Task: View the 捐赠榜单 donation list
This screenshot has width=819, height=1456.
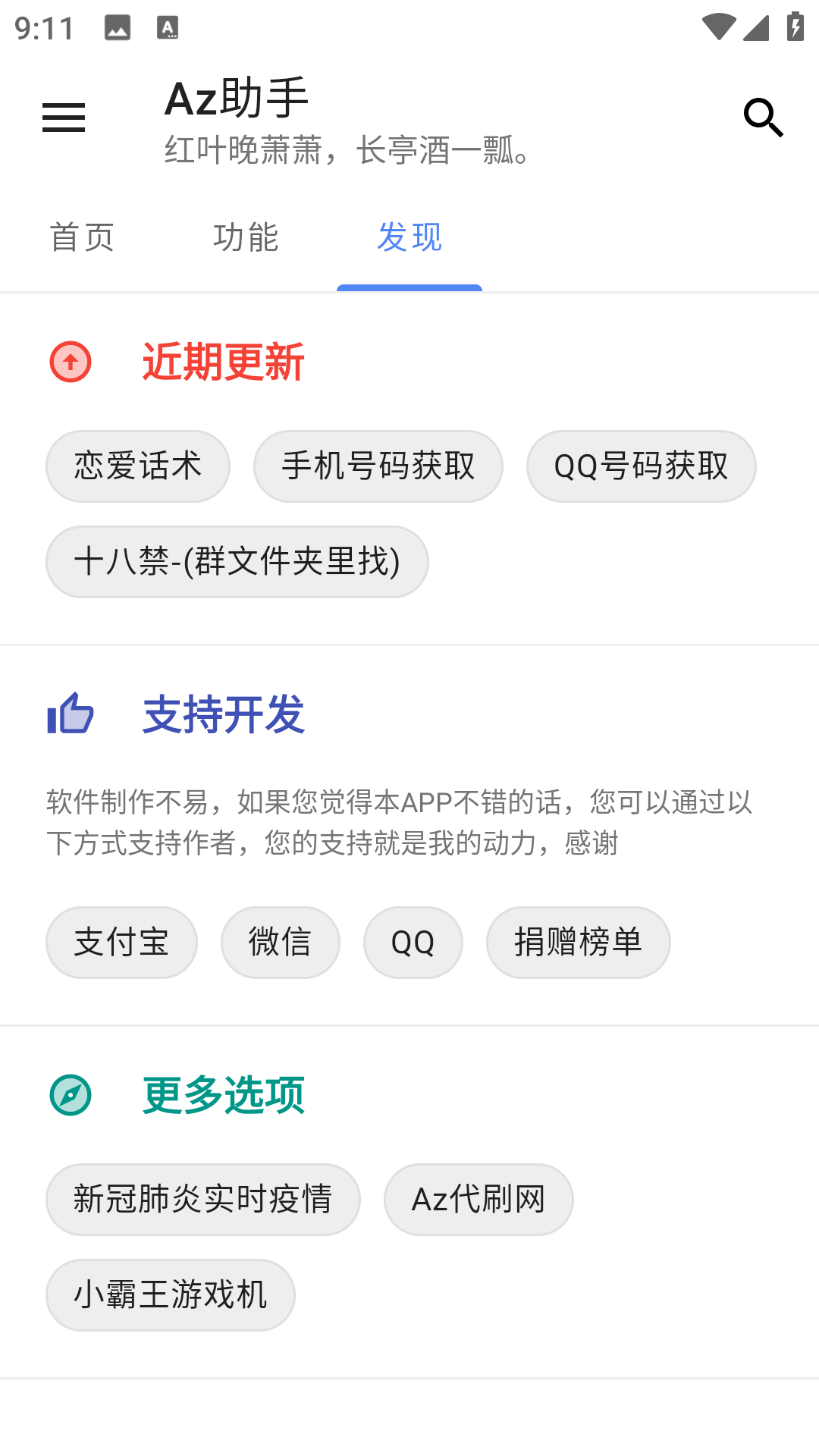Action: tap(577, 942)
